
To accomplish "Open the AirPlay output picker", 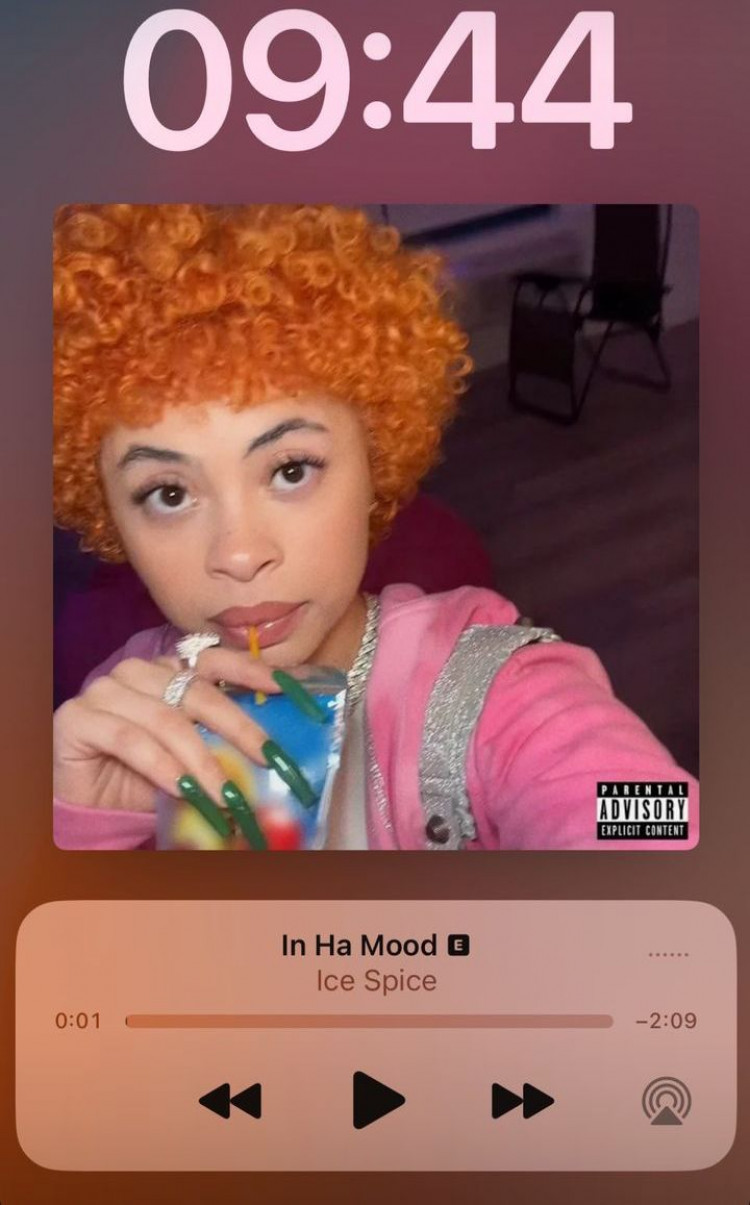I will (665, 1101).
